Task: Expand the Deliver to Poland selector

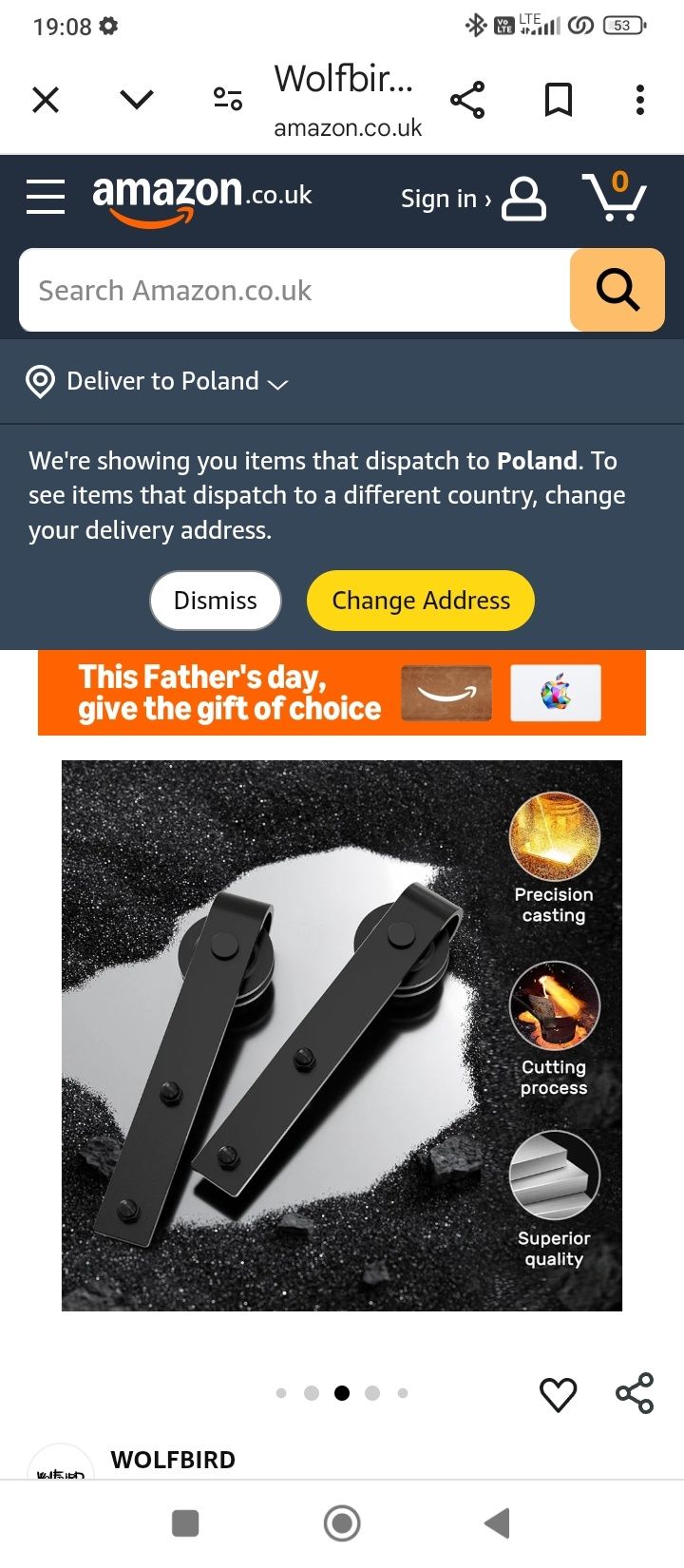Action: (159, 381)
